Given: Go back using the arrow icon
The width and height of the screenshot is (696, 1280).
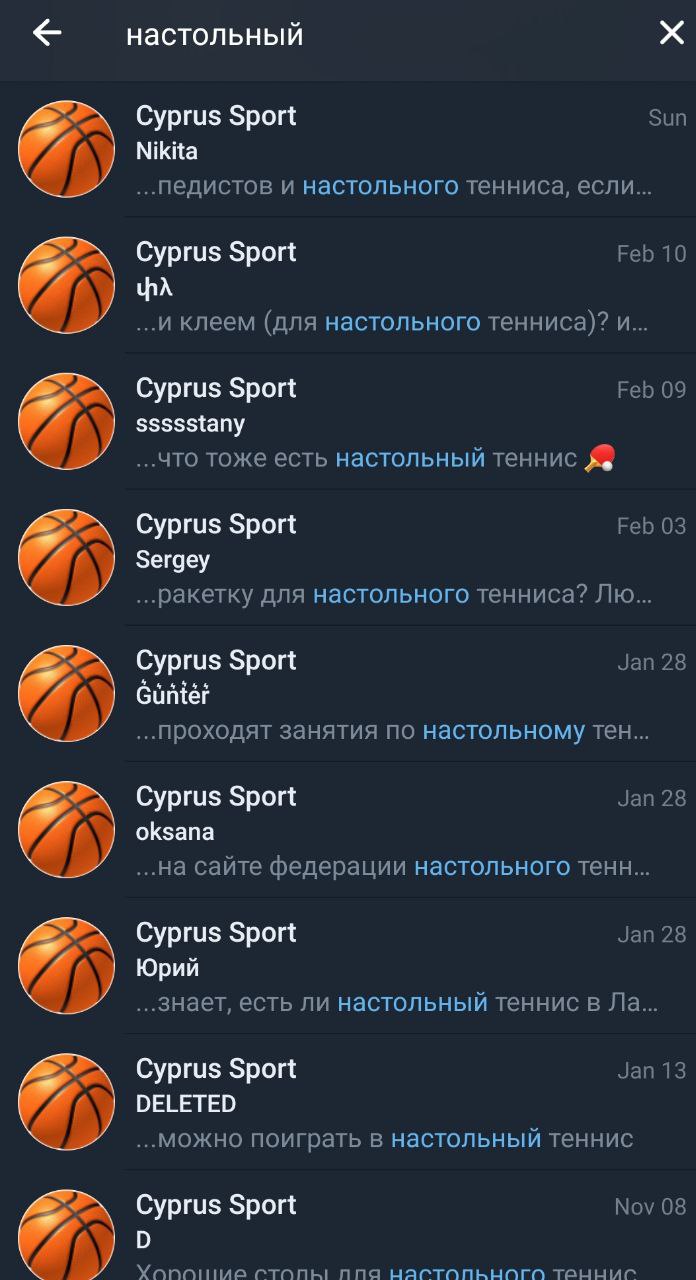Looking at the screenshot, I should (47, 34).
